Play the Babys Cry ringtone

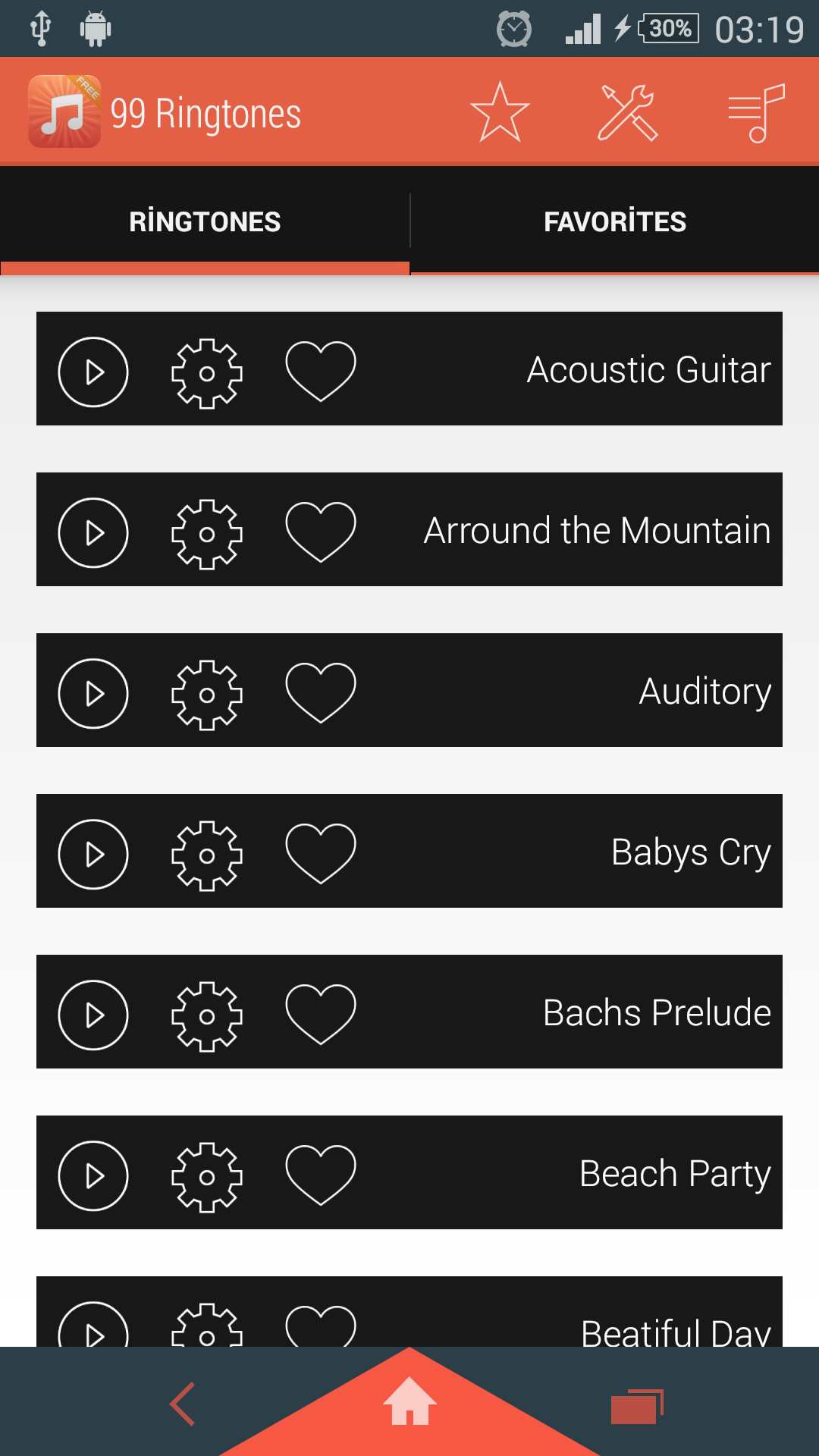click(93, 855)
